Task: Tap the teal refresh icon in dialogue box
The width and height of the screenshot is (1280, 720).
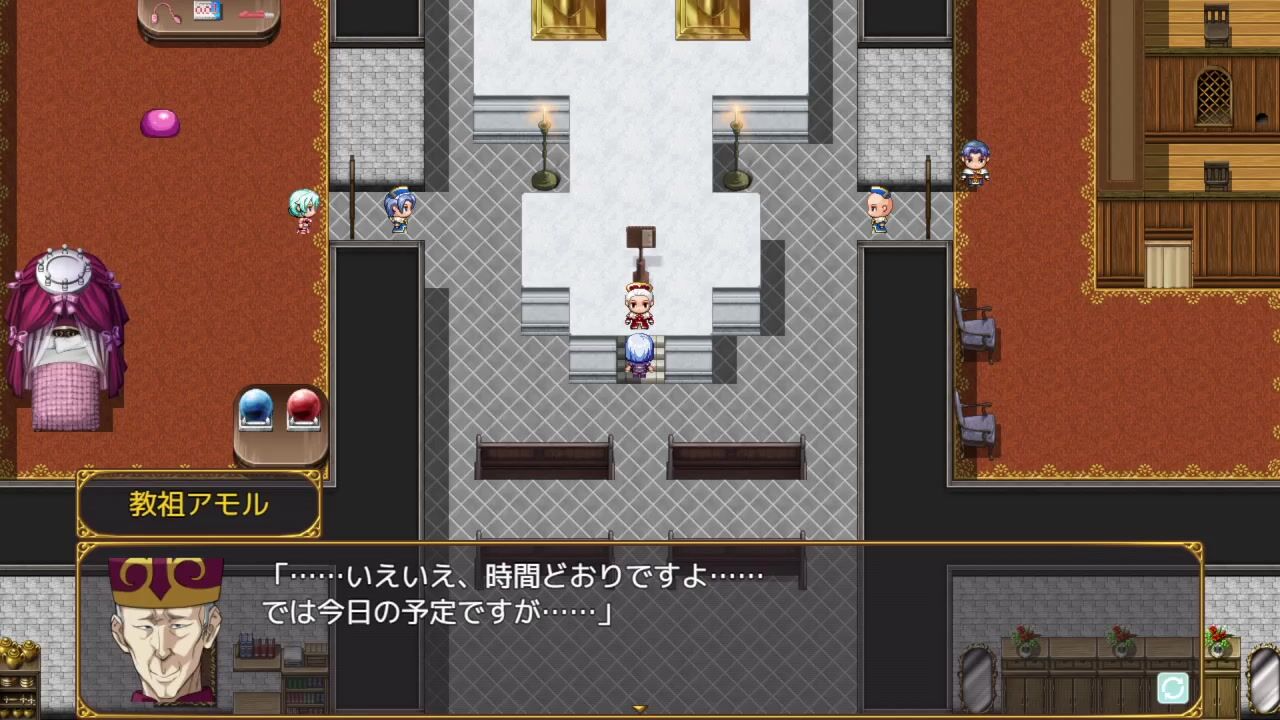Action: [1172, 687]
